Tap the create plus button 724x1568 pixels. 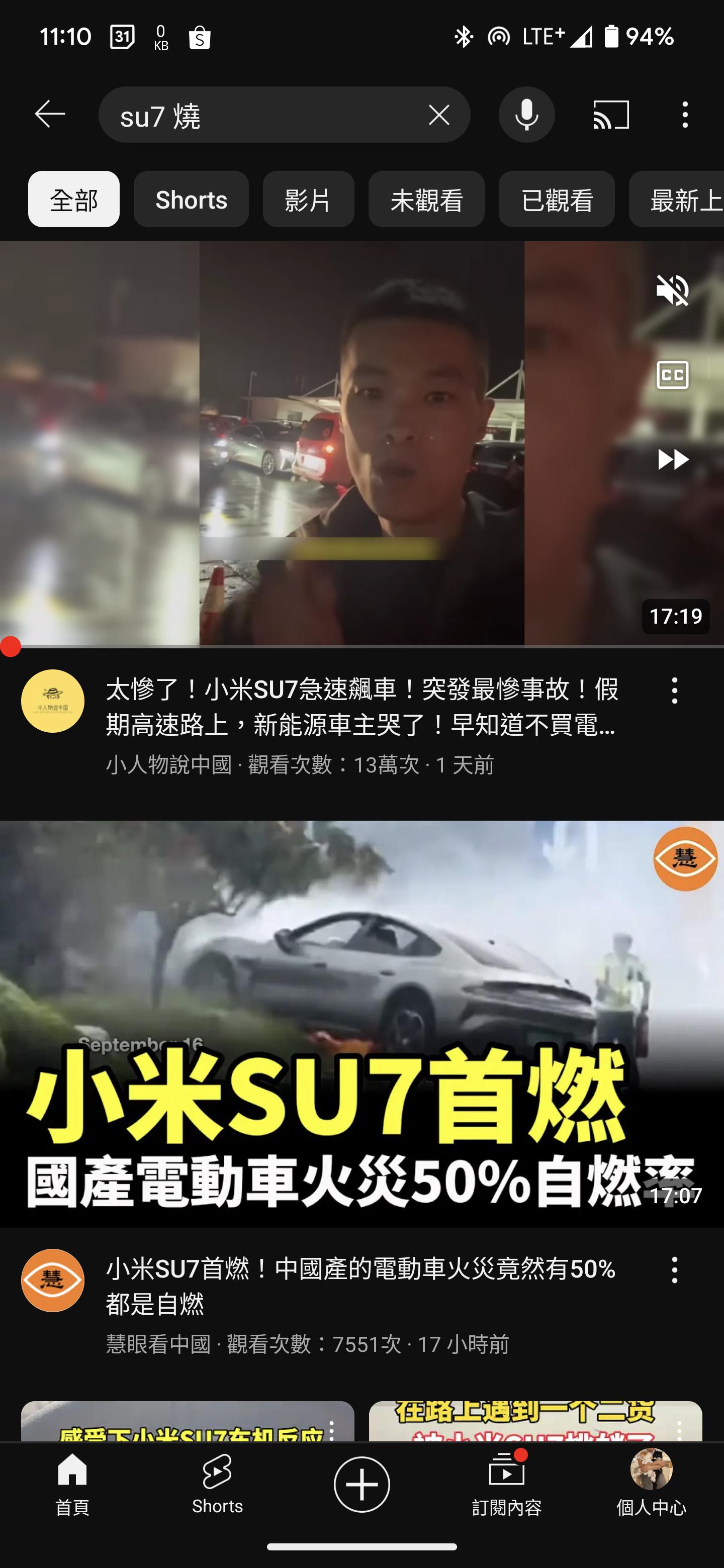[x=361, y=1484]
